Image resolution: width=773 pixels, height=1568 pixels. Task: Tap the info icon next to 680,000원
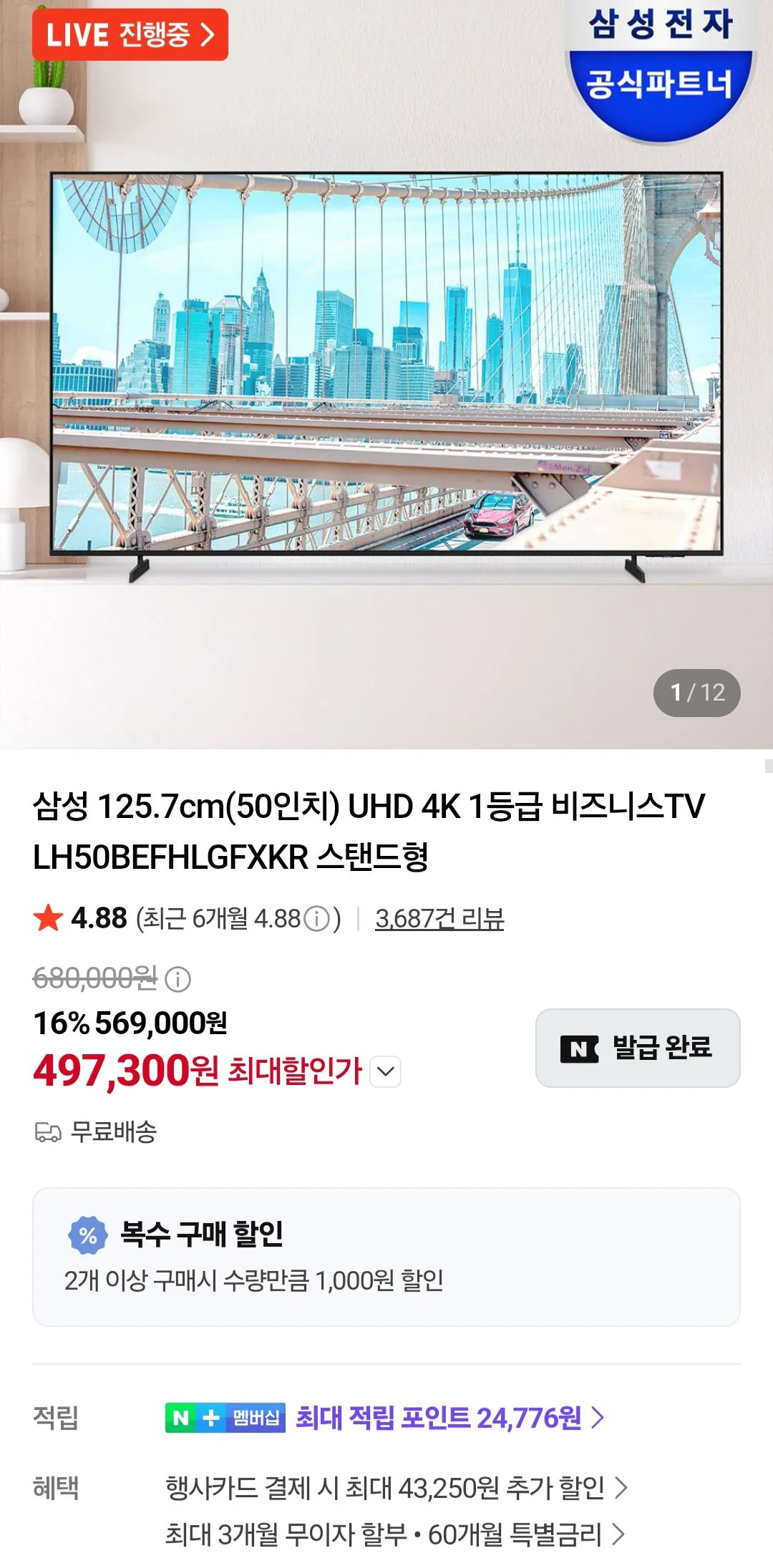click(178, 978)
